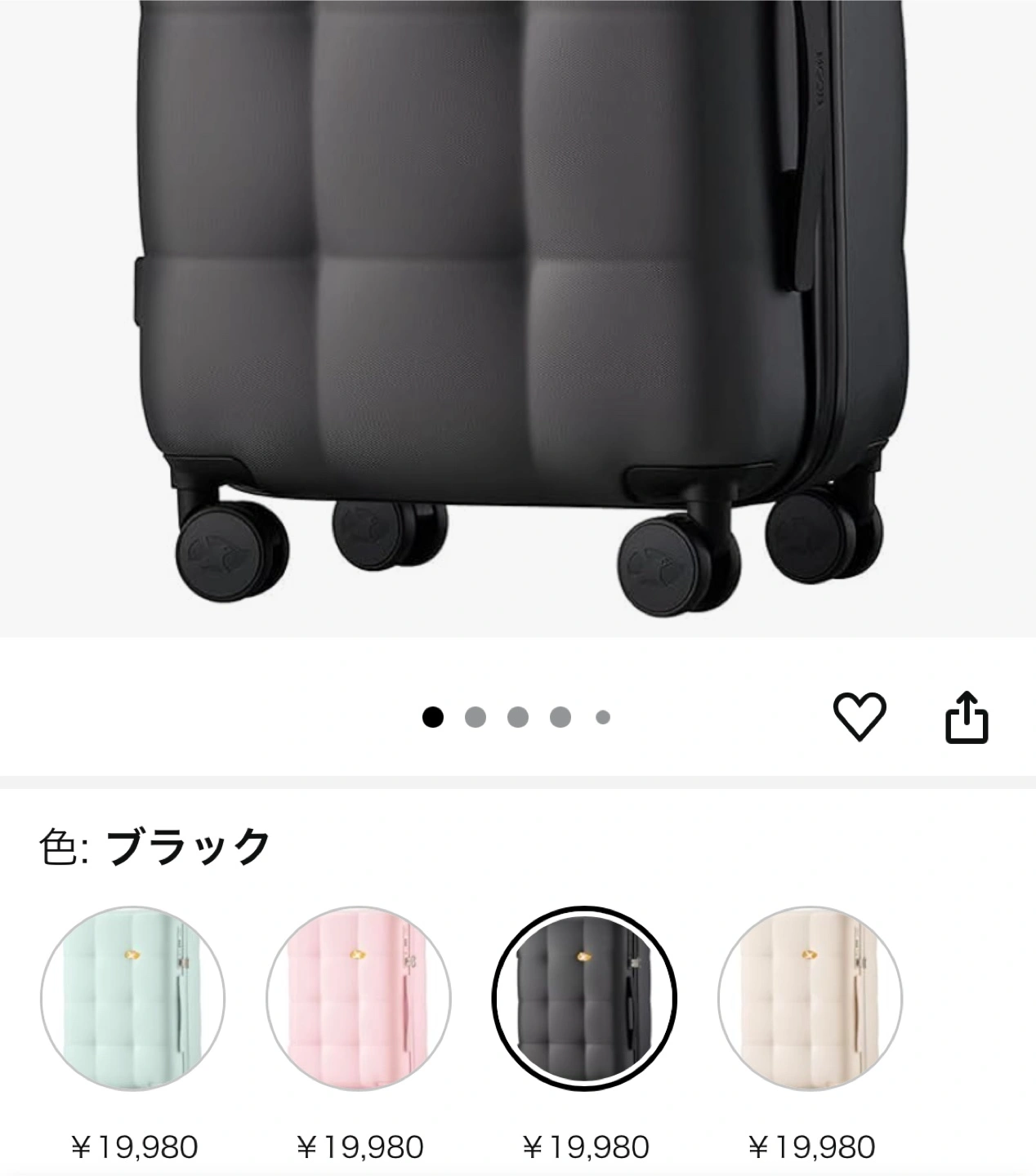Select the mint green color swatch
Image resolution: width=1036 pixels, height=1176 pixels.
click(132, 997)
